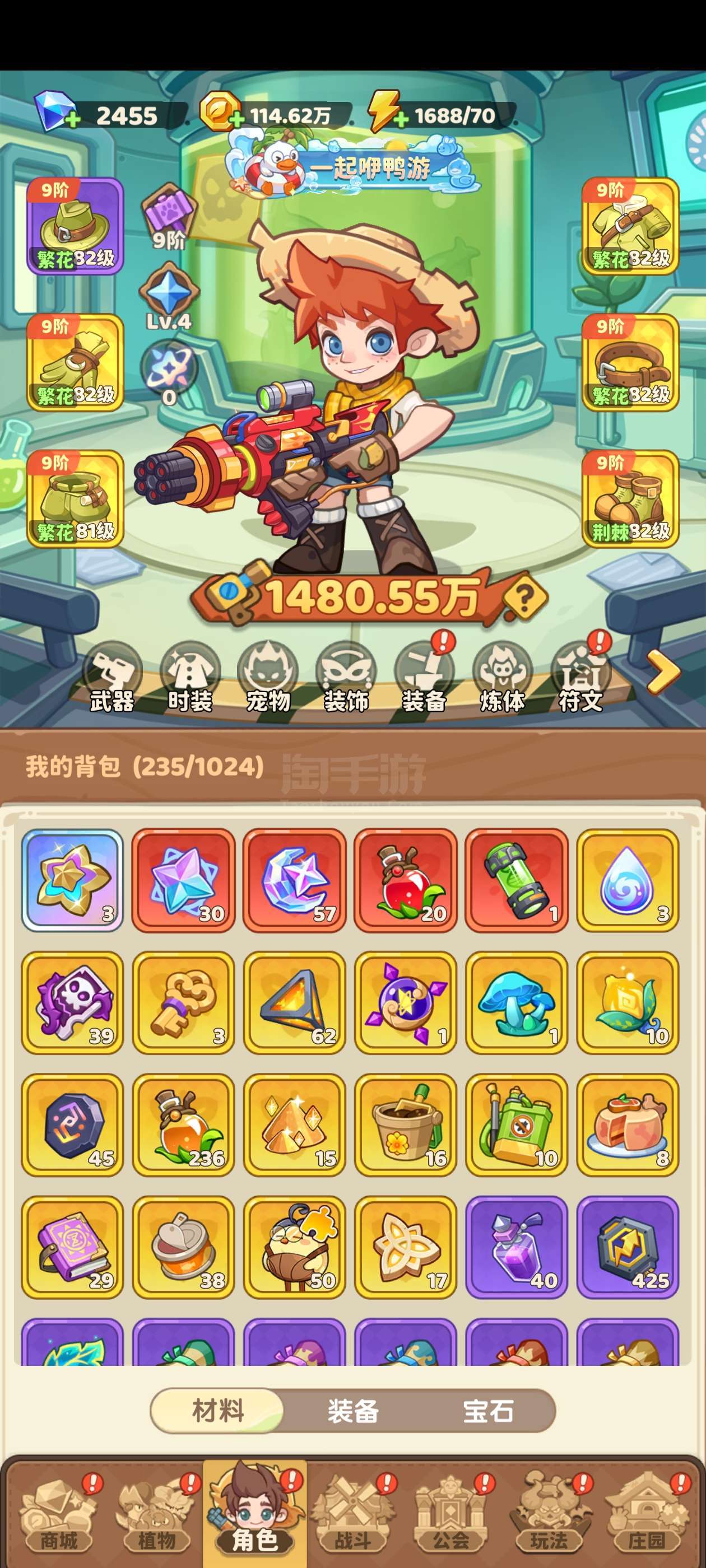This screenshot has width=706, height=1568.
Task: Switch backpack to the 宝石 tab
Action: coord(487,1411)
